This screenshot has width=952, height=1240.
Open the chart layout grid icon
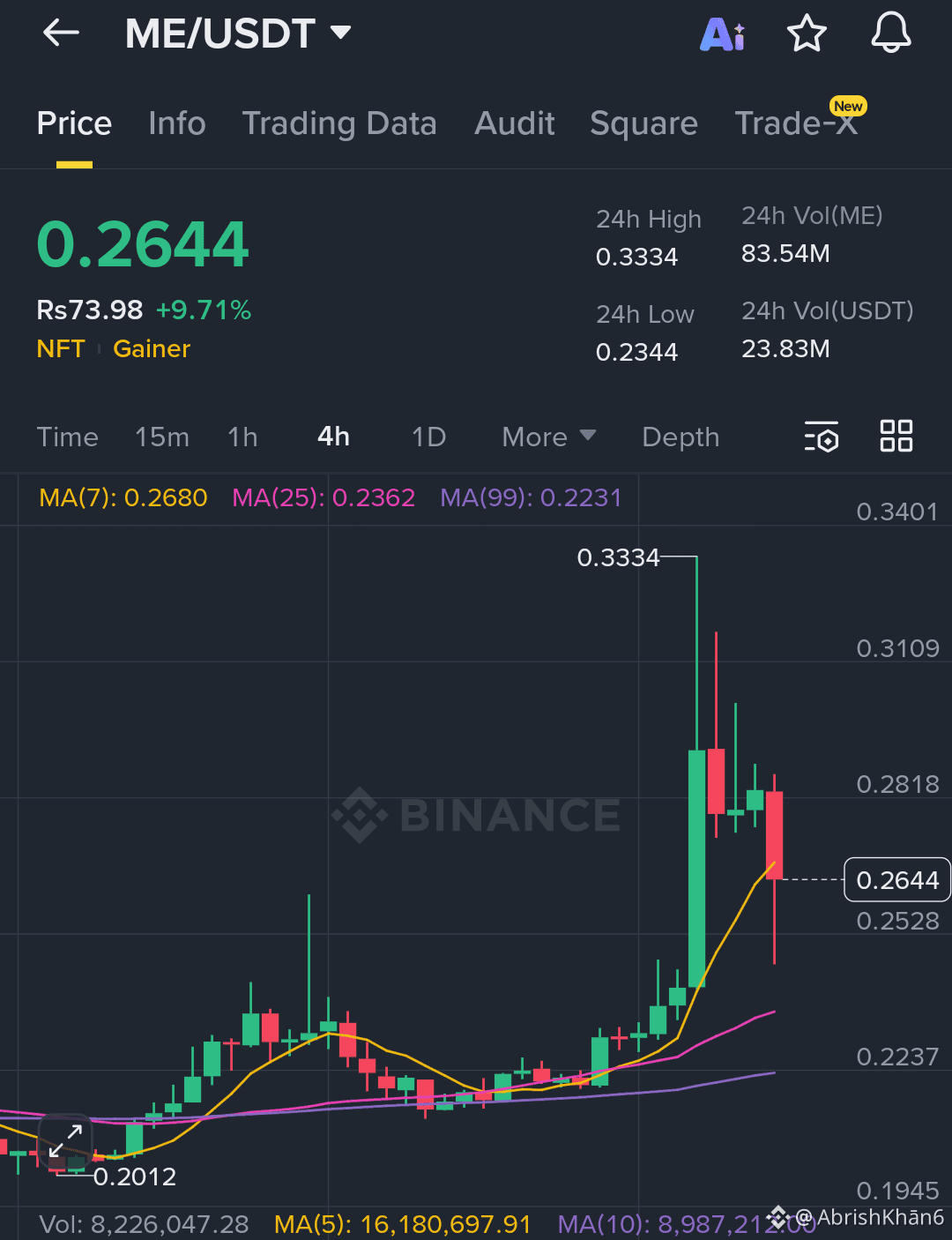coord(896,436)
